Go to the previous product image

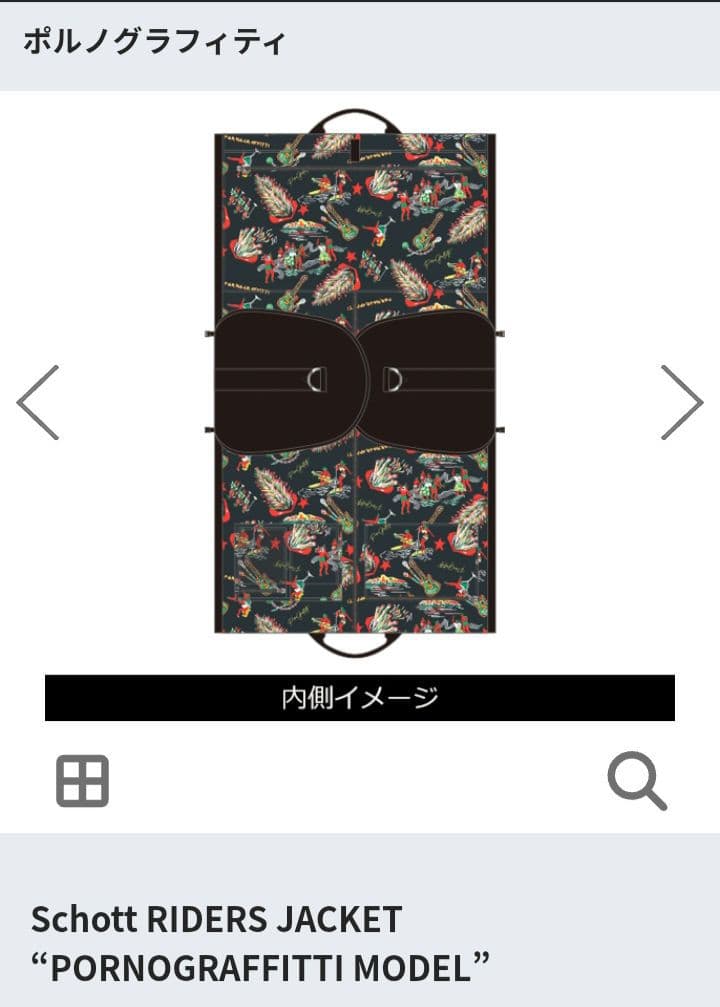(x=38, y=402)
